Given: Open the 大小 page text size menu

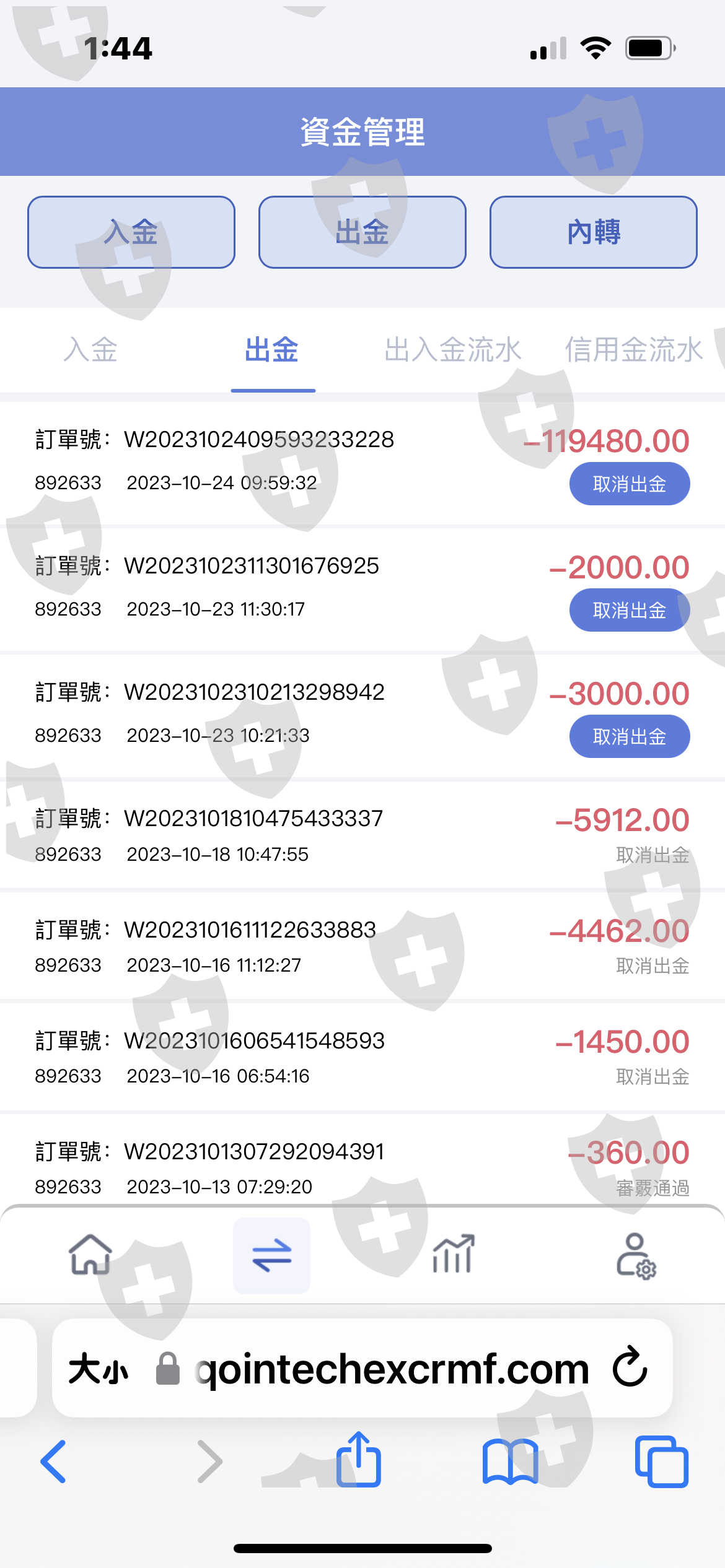Looking at the screenshot, I should (x=99, y=1368).
